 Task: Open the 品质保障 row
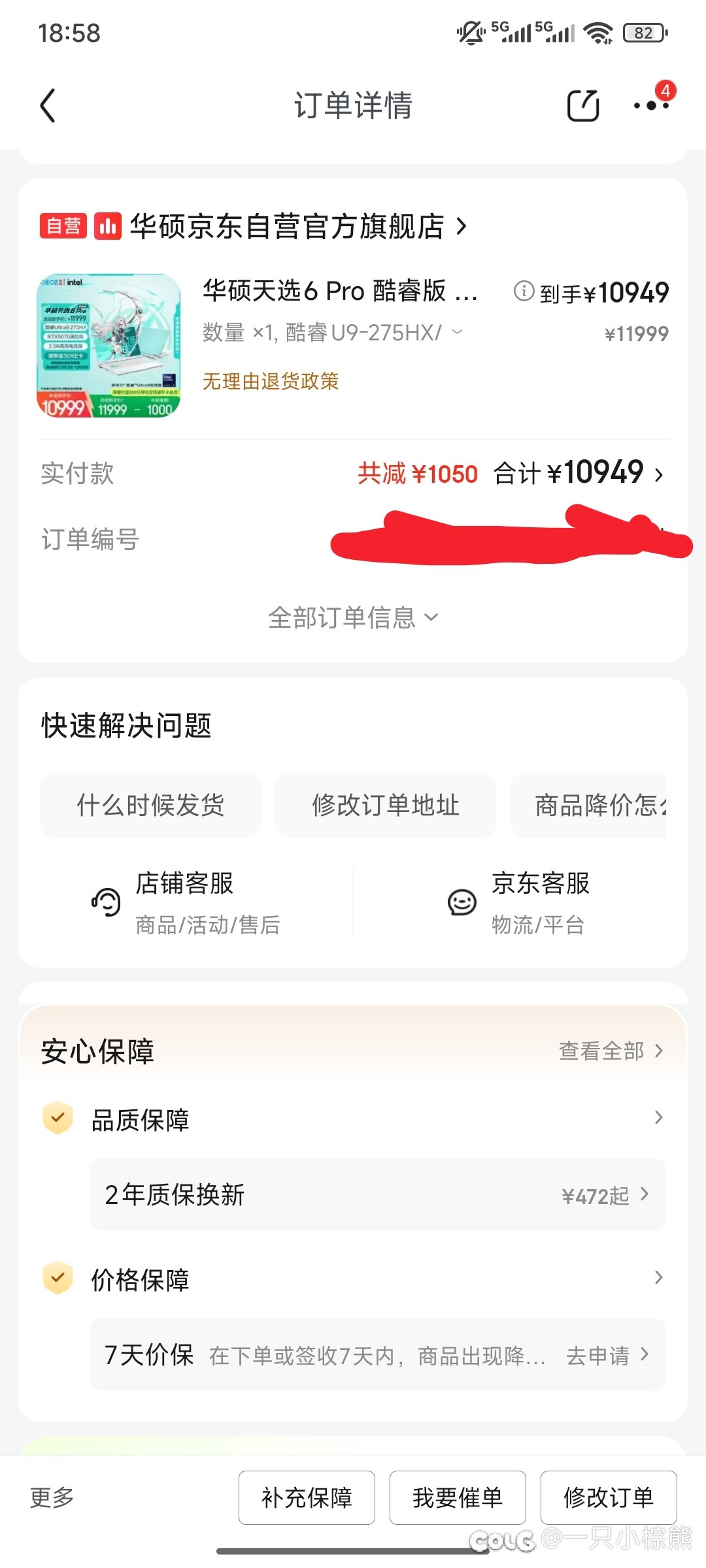353,1119
